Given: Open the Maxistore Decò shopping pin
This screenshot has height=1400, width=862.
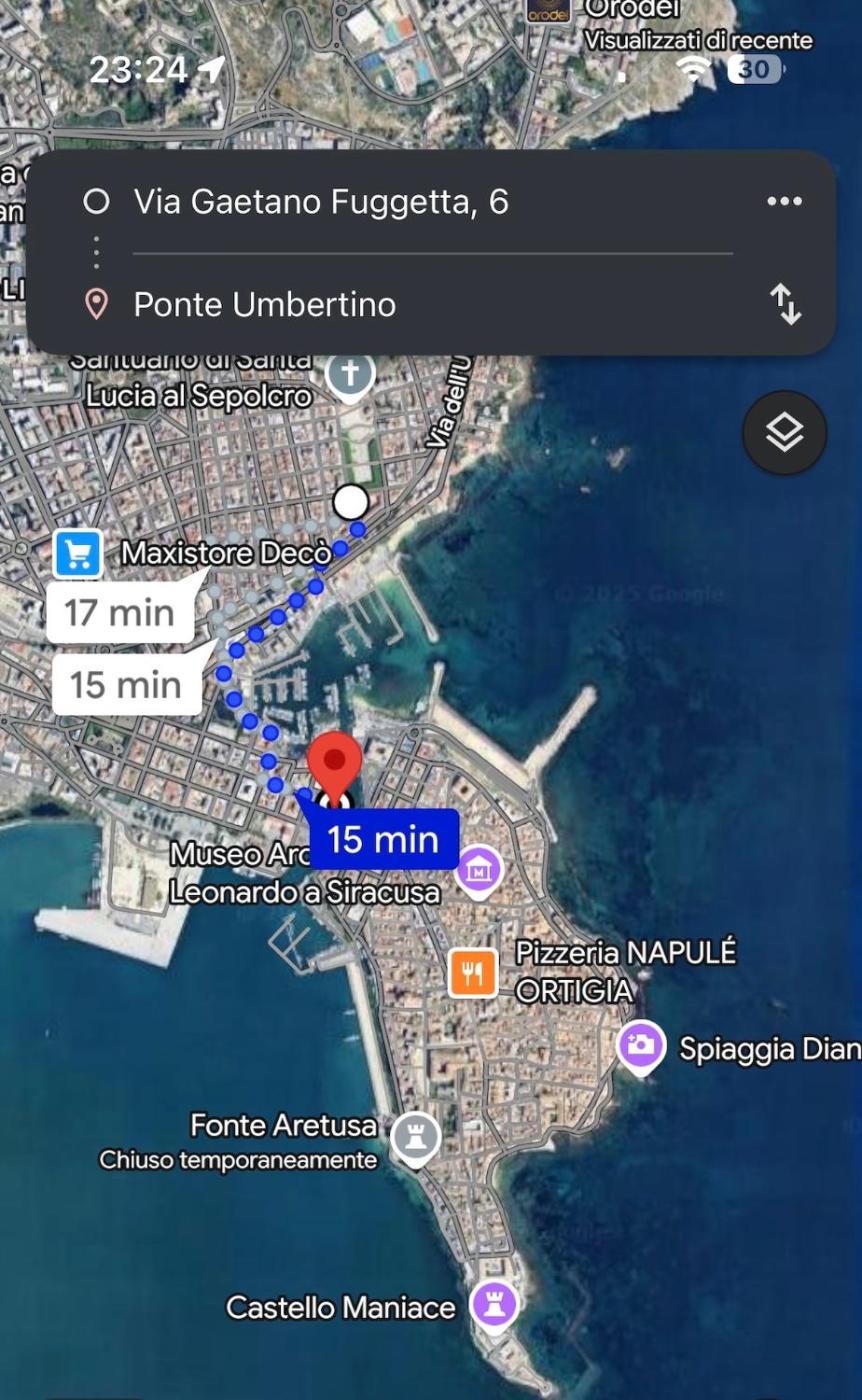Looking at the screenshot, I should pyautogui.click(x=78, y=553).
